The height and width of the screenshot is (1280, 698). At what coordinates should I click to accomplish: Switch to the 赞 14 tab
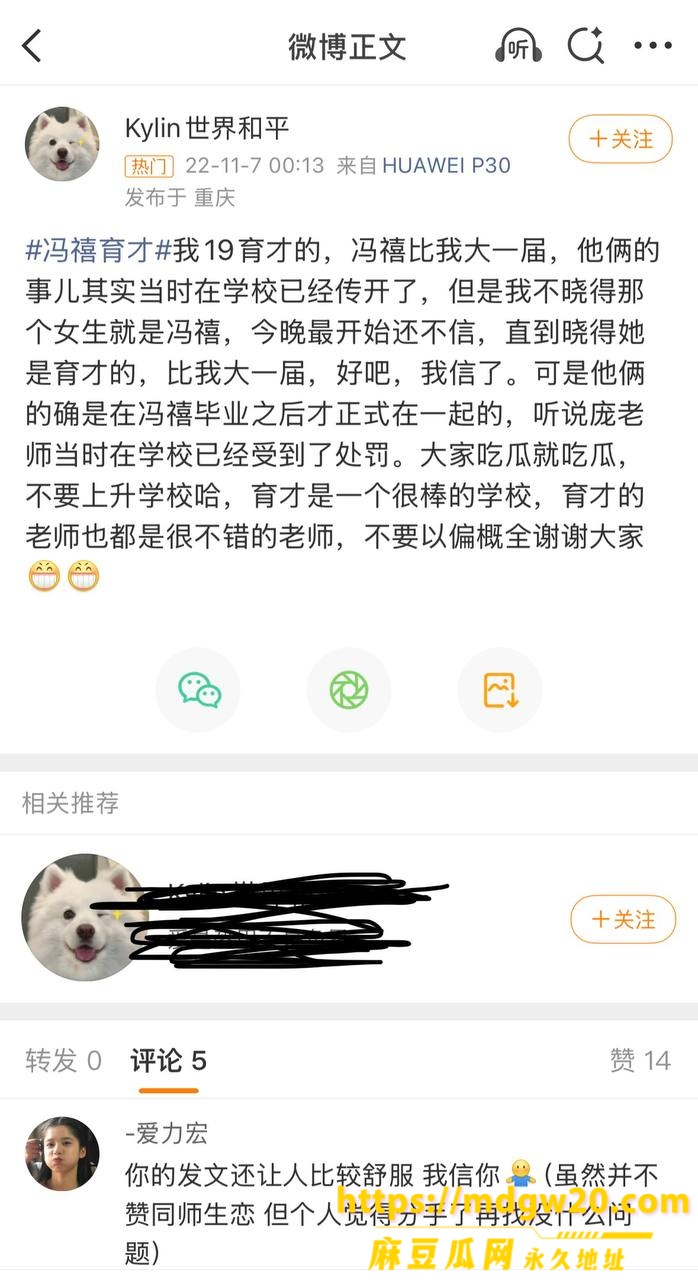click(x=640, y=1060)
